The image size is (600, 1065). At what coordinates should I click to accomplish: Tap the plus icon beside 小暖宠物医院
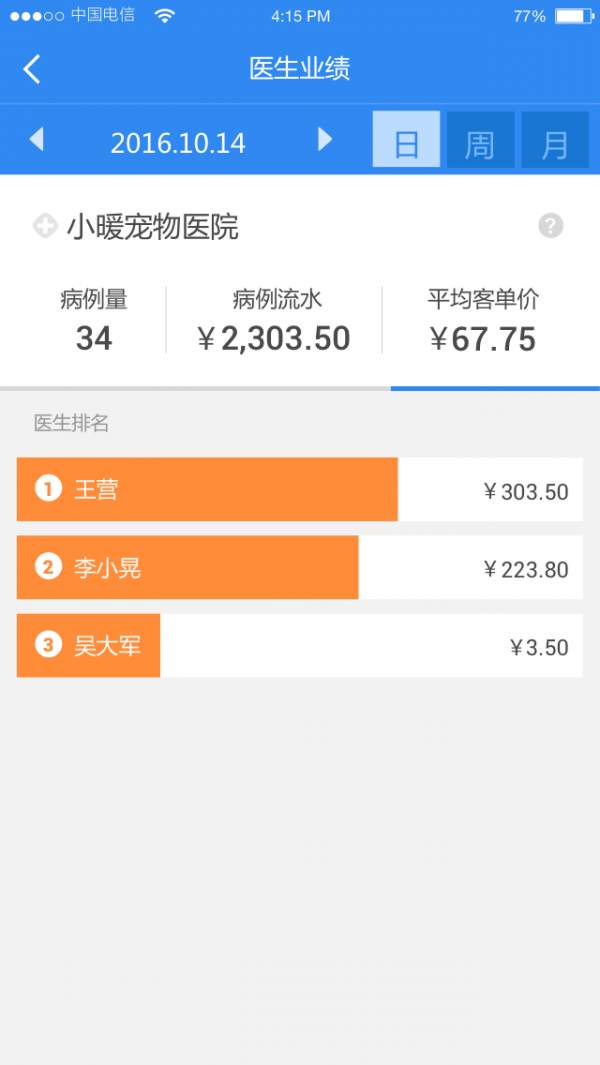[x=45, y=227]
